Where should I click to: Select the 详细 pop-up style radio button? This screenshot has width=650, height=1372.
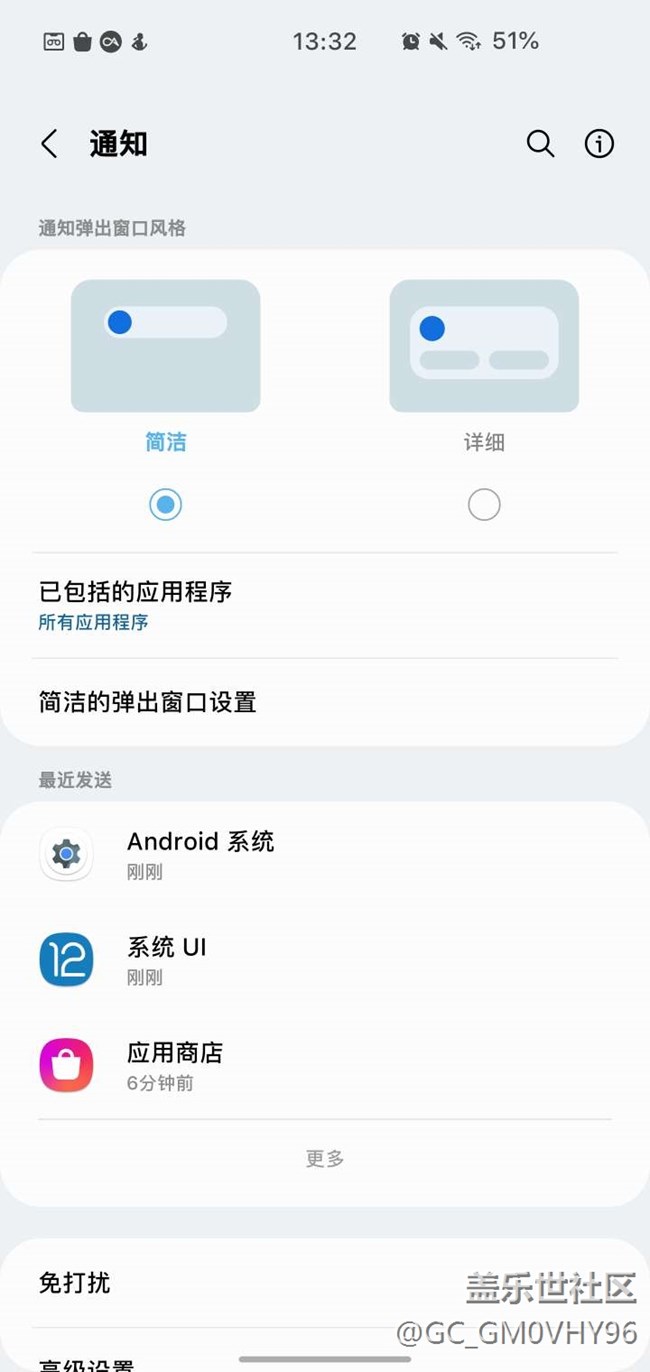tap(484, 505)
